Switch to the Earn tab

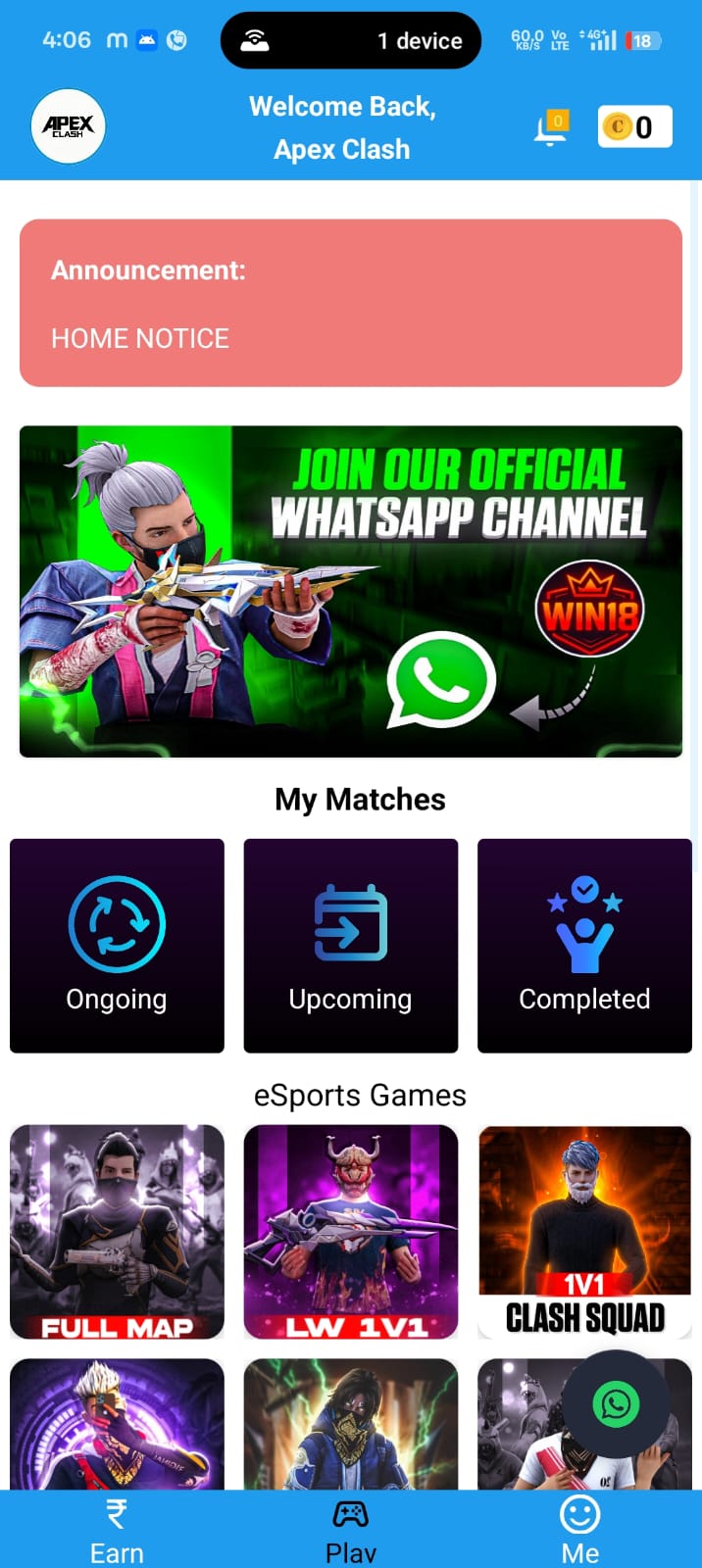click(117, 1531)
